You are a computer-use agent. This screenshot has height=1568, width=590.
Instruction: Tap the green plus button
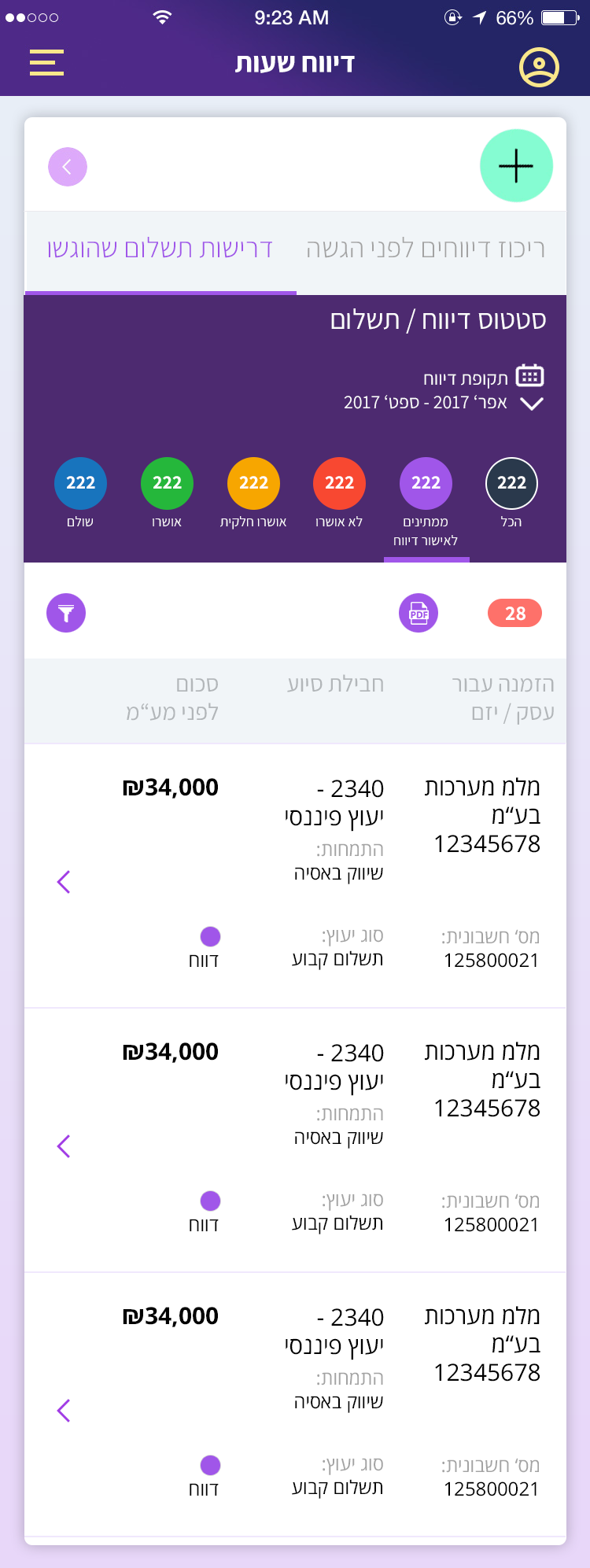pyautogui.click(x=516, y=166)
